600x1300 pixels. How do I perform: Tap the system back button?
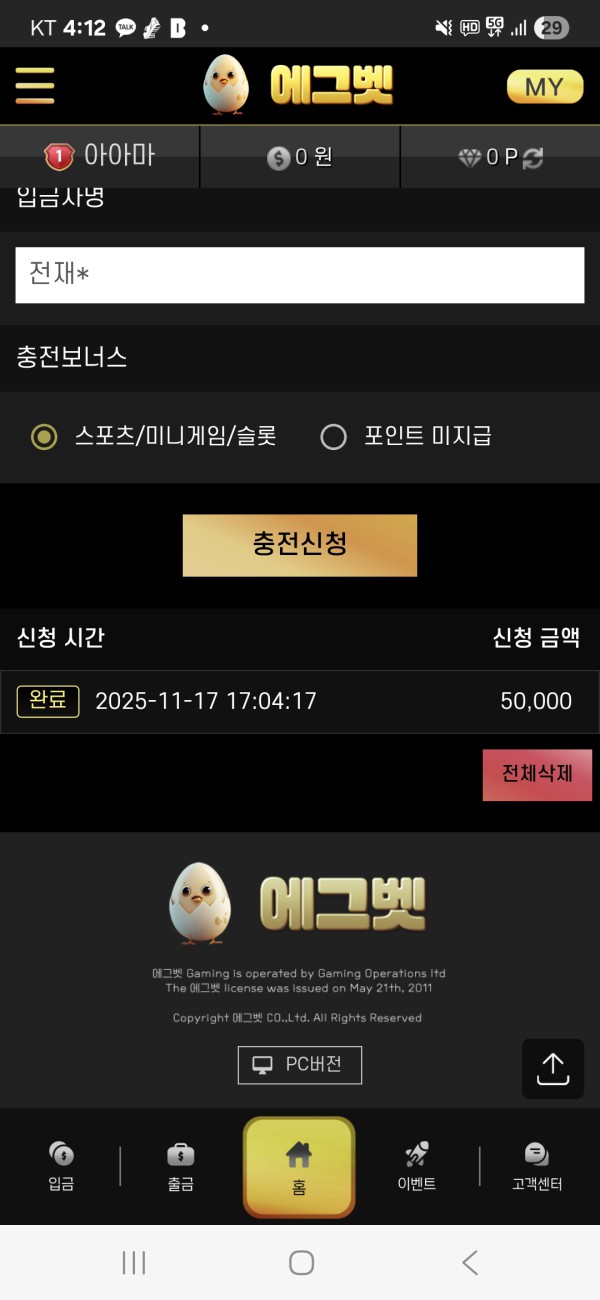[x=470, y=1263]
